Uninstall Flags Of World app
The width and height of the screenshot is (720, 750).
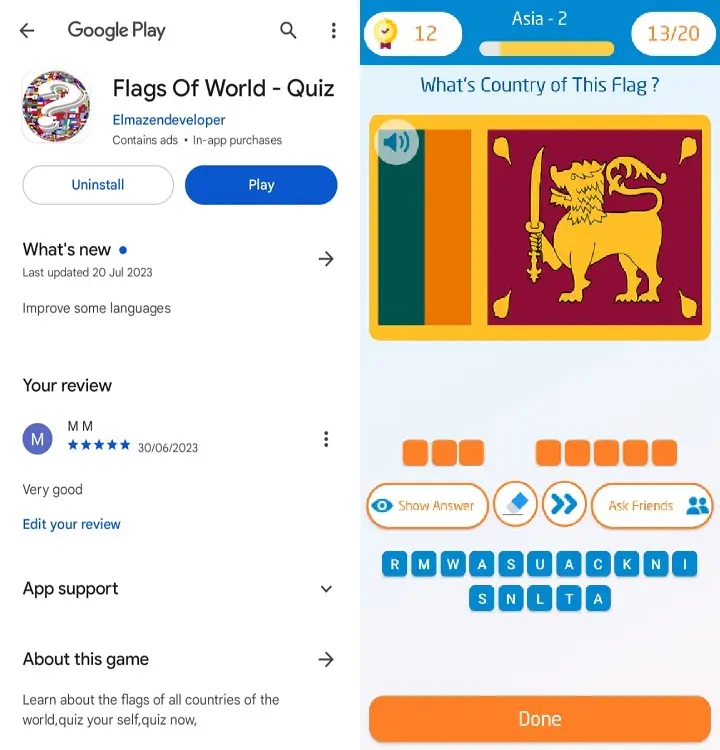tap(98, 185)
